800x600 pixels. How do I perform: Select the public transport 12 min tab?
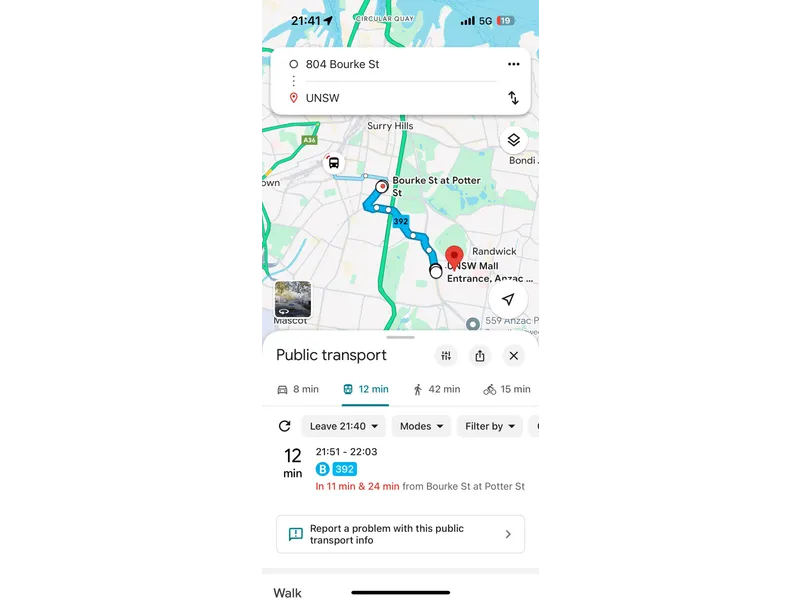[x=364, y=389]
